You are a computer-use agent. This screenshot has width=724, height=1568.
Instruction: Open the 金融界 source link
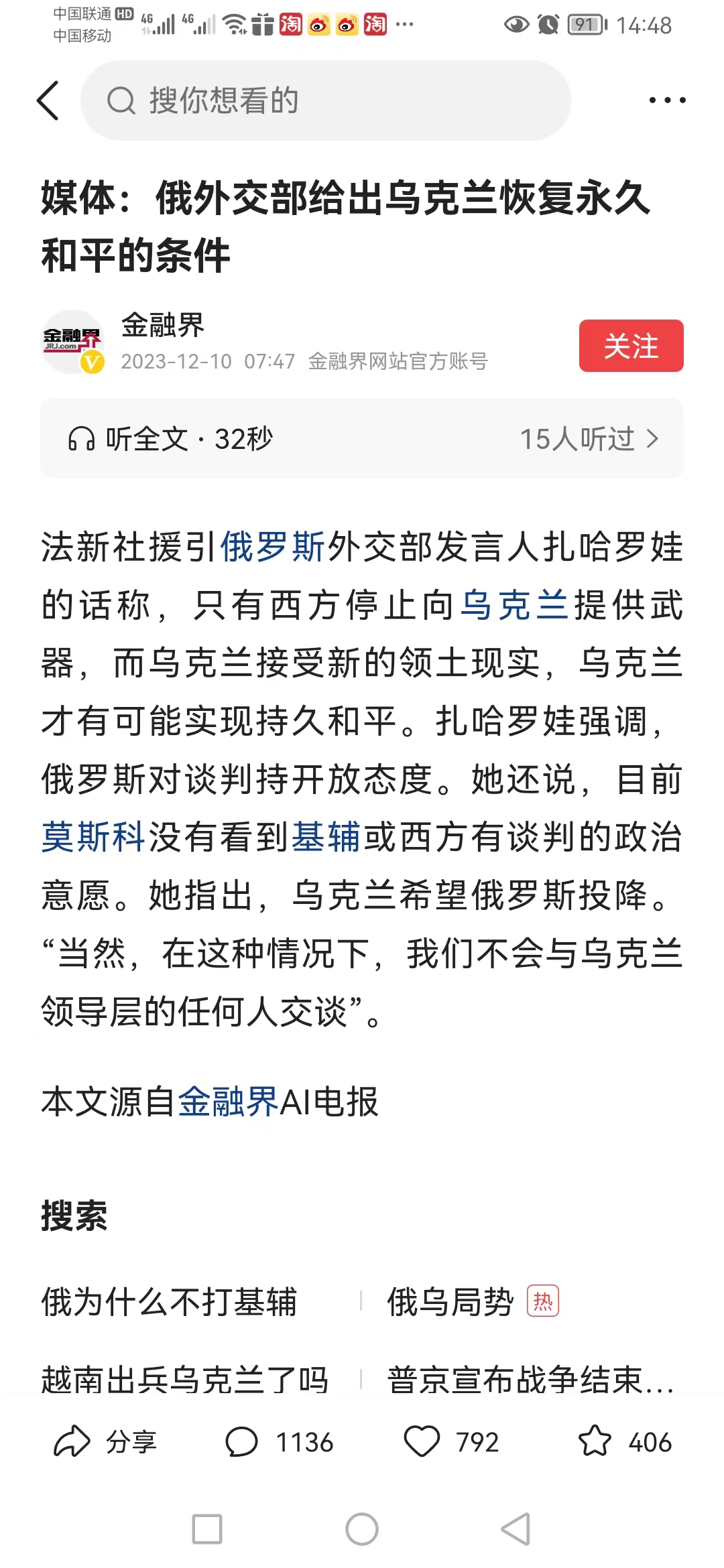pos(228,1101)
